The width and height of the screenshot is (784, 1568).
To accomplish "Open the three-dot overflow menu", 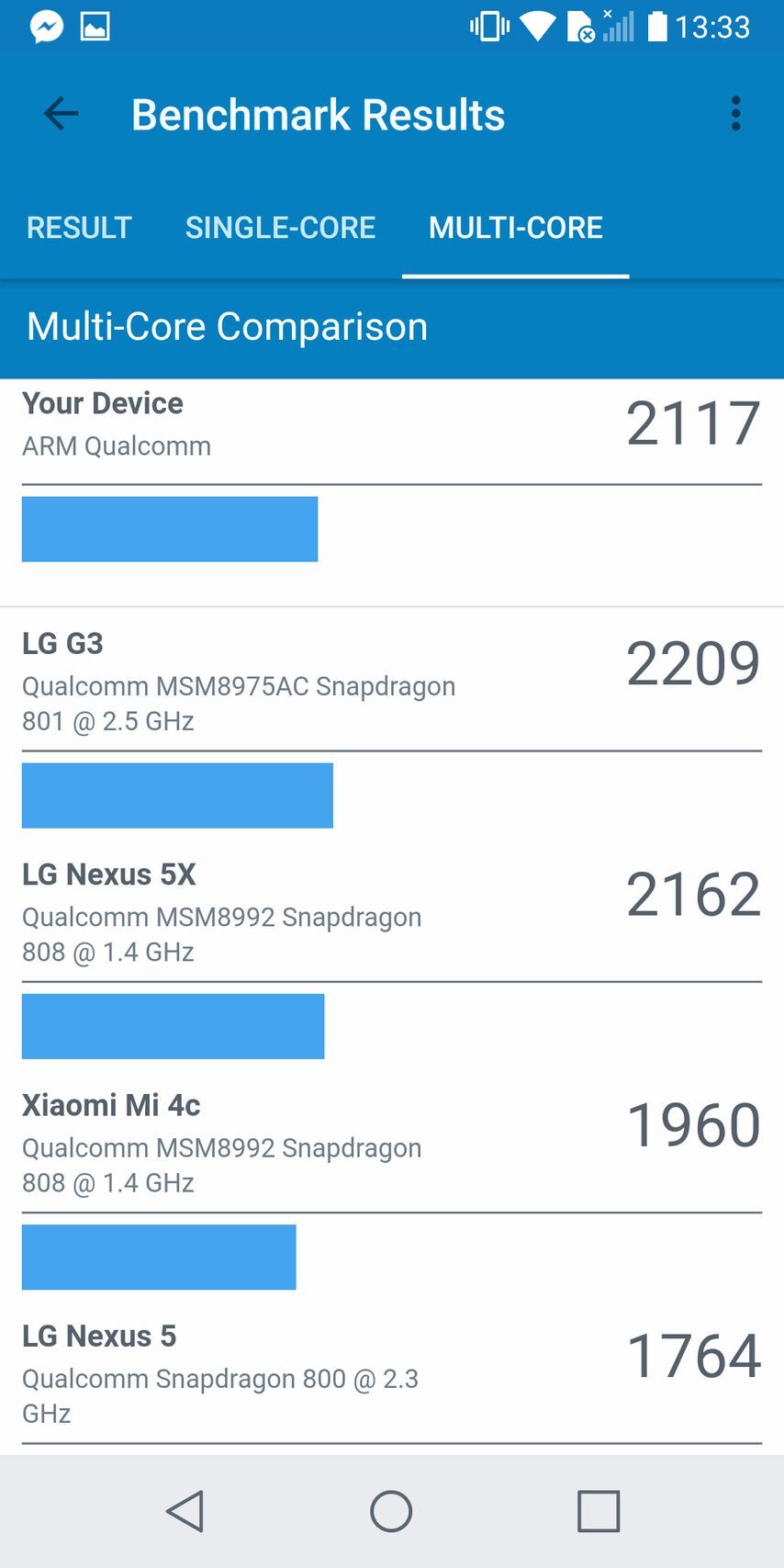I will (735, 113).
